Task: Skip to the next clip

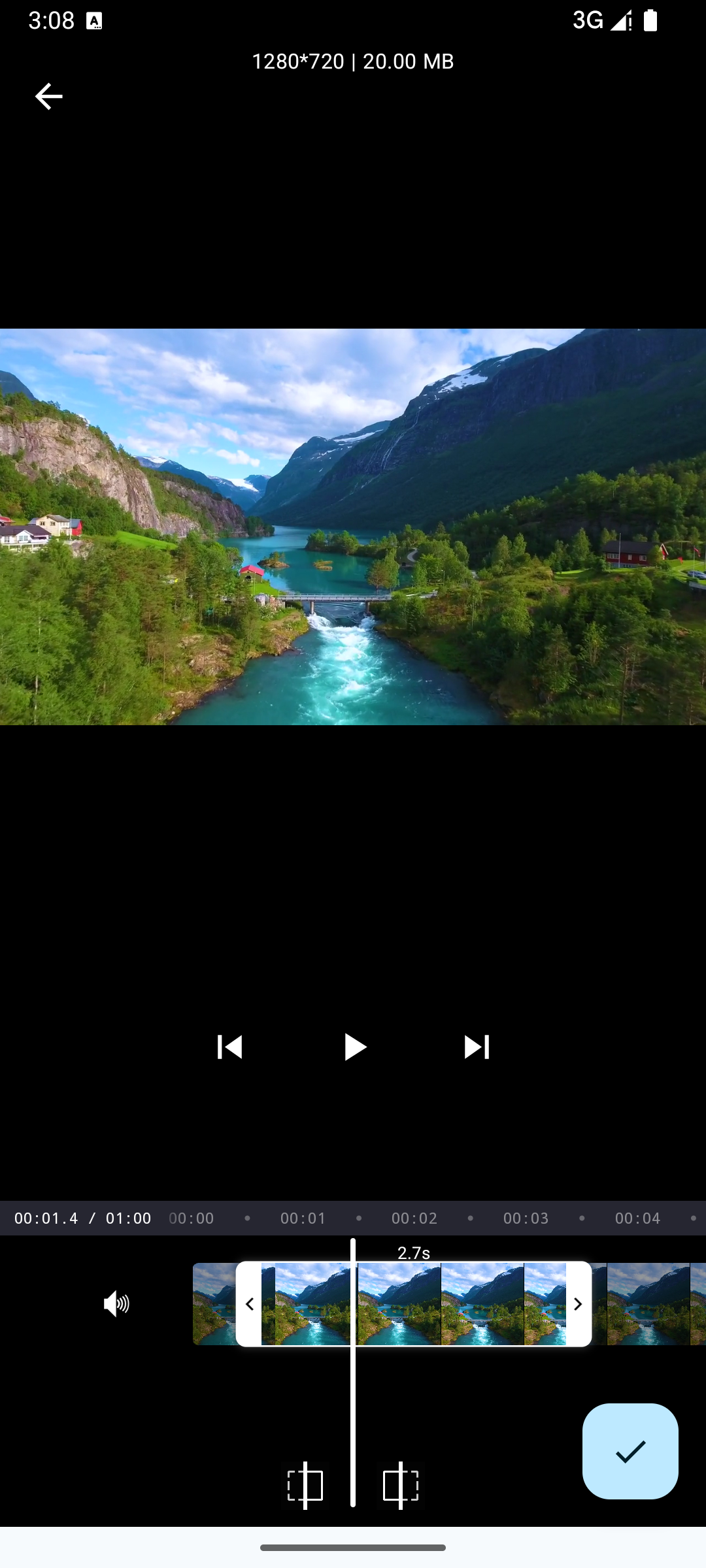Action: [x=477, y=1047]
